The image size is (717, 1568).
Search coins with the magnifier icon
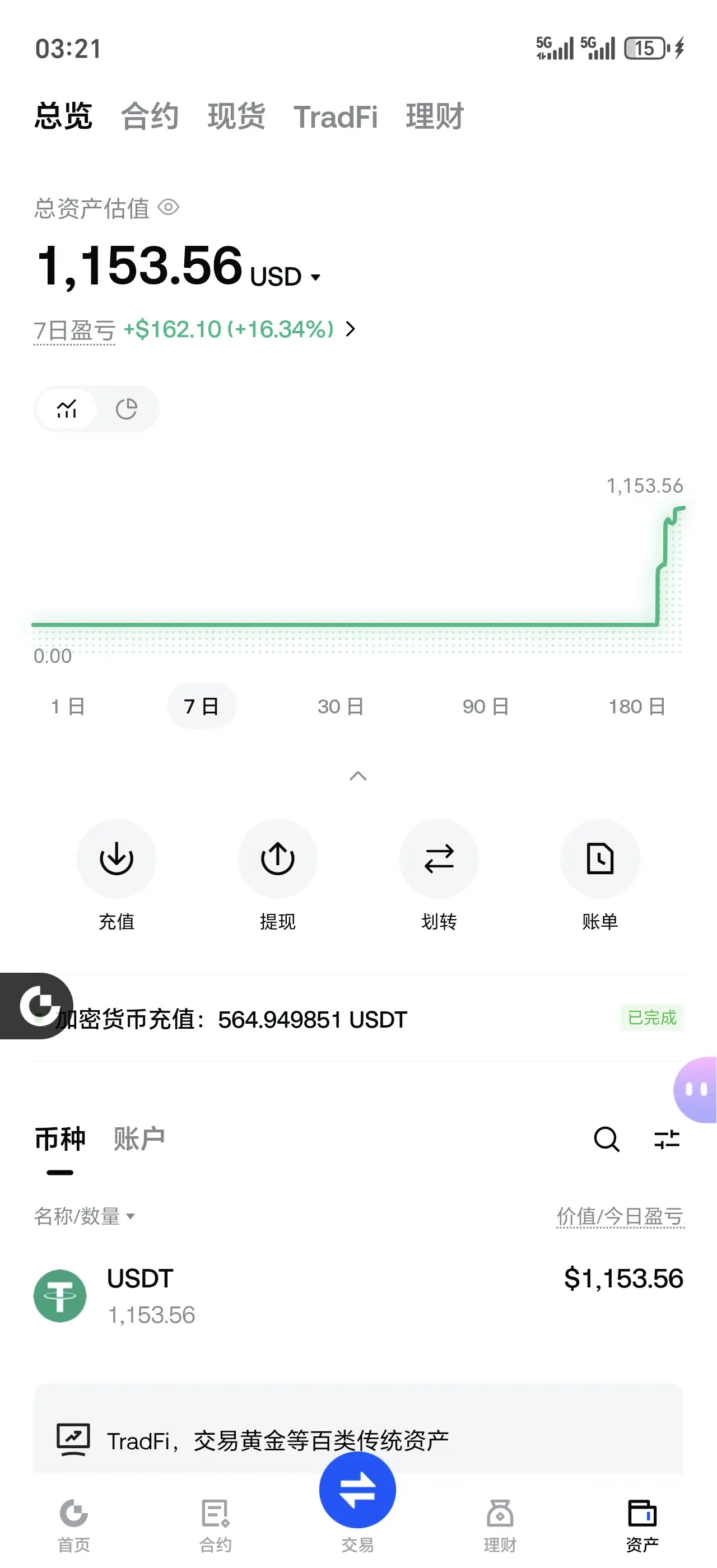606,1139
